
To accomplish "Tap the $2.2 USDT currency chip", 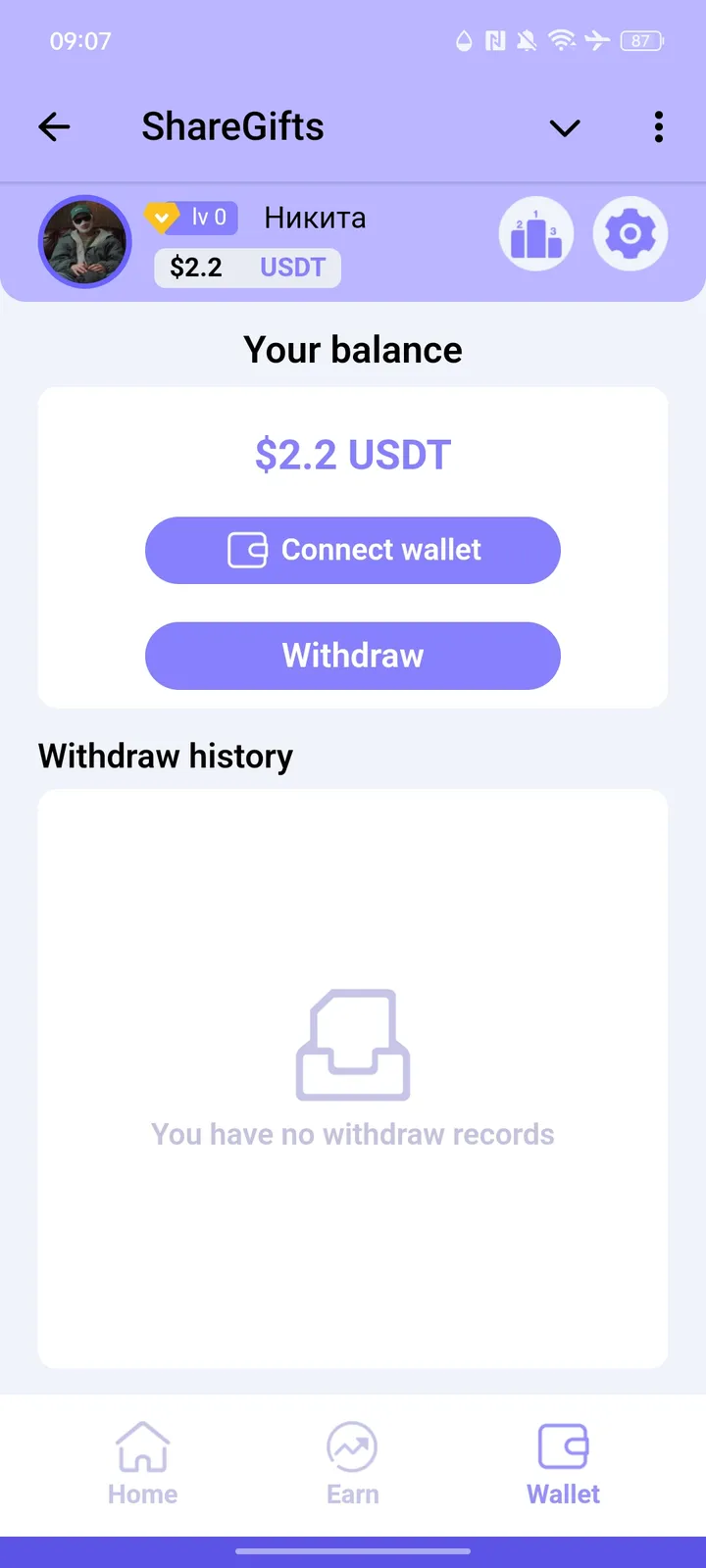I will click(x=246, y=267).
